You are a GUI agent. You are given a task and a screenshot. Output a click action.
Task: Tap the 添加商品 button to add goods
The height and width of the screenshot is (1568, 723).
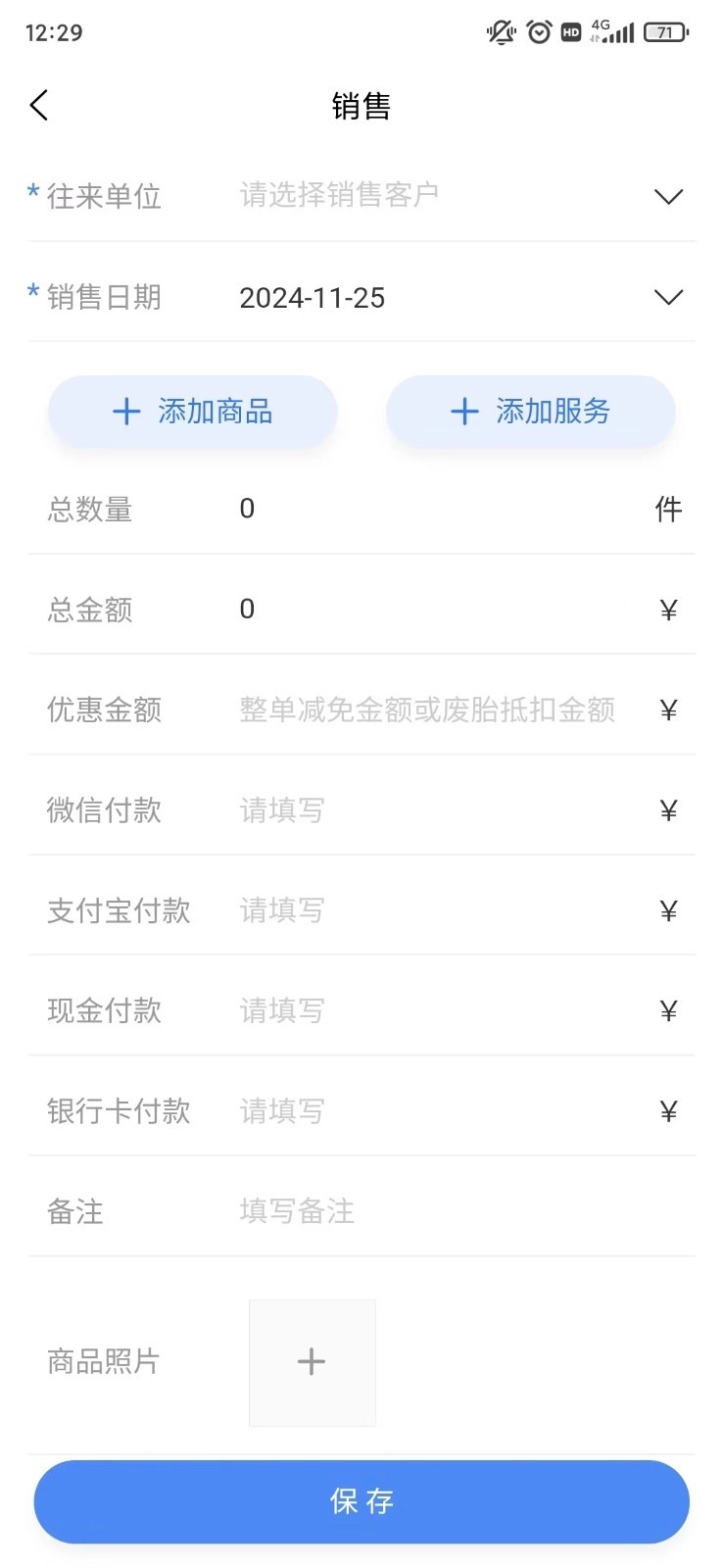click(193, 412)
